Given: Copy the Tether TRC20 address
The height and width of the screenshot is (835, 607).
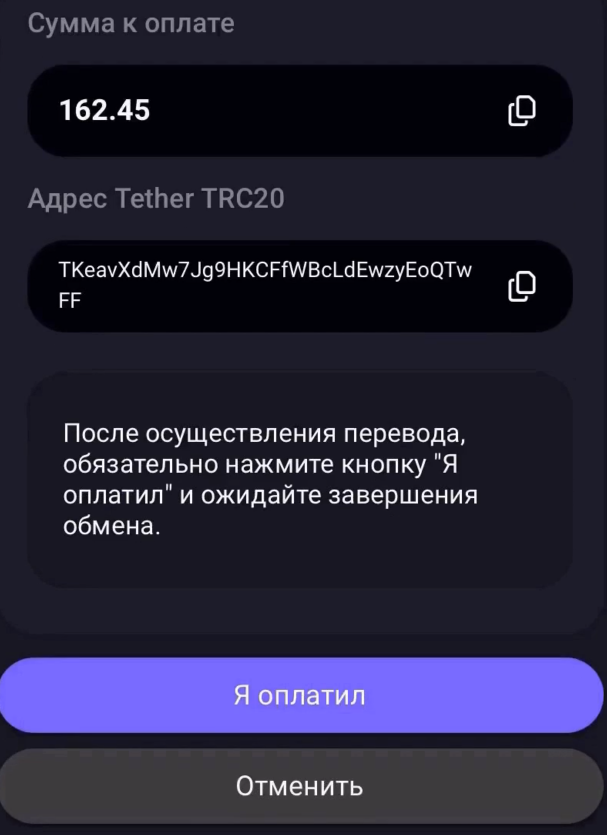Looking at the screenshot, I should pyautogui.click(x=522, y=286).
